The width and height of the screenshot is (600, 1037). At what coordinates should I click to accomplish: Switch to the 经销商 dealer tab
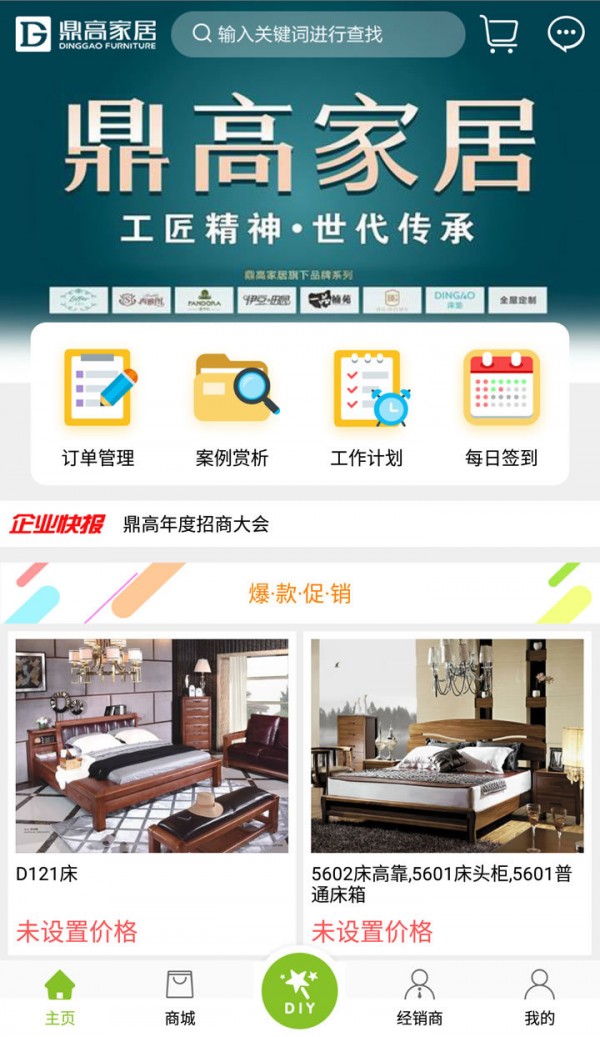420,998
